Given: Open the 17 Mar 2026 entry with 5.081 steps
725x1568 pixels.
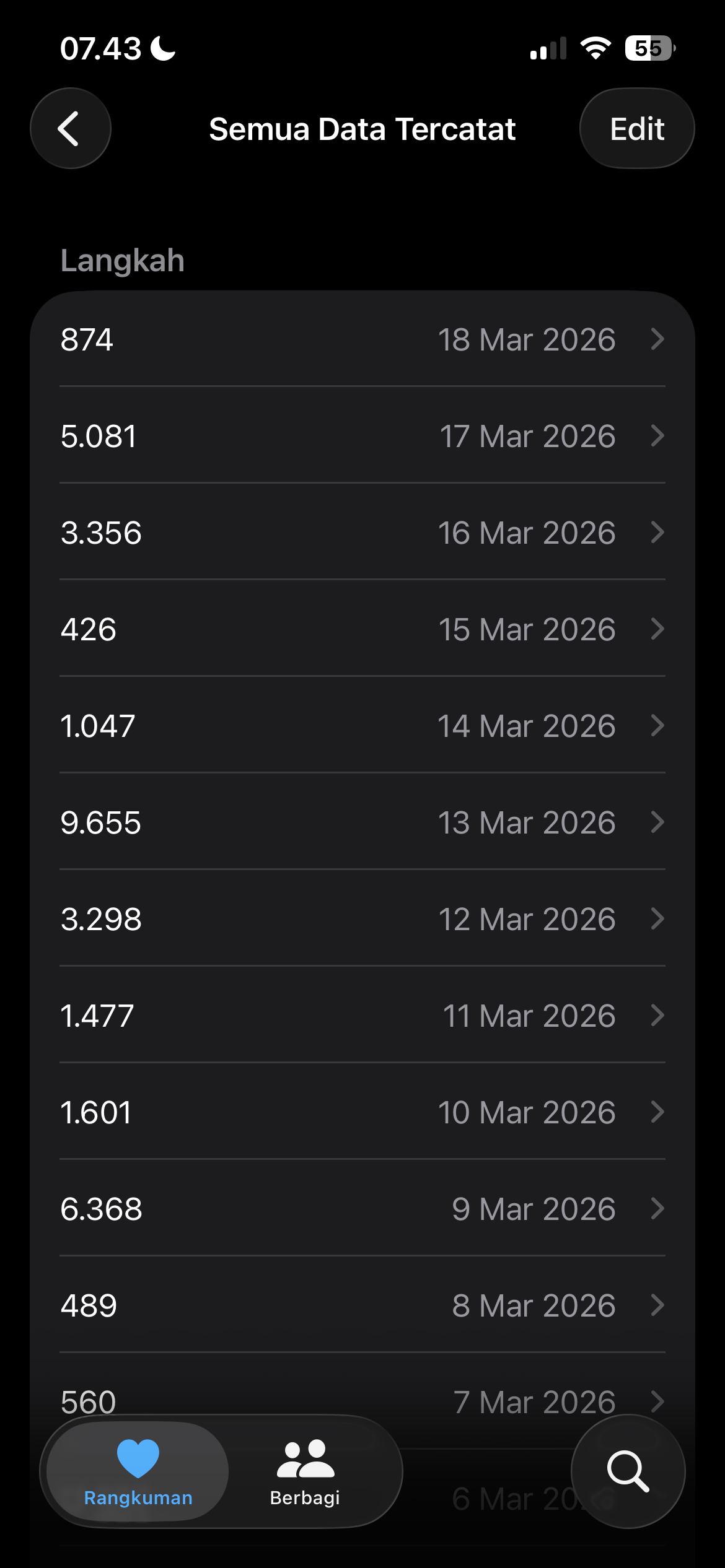Looking at the screenshot, I should coord(362,436).
